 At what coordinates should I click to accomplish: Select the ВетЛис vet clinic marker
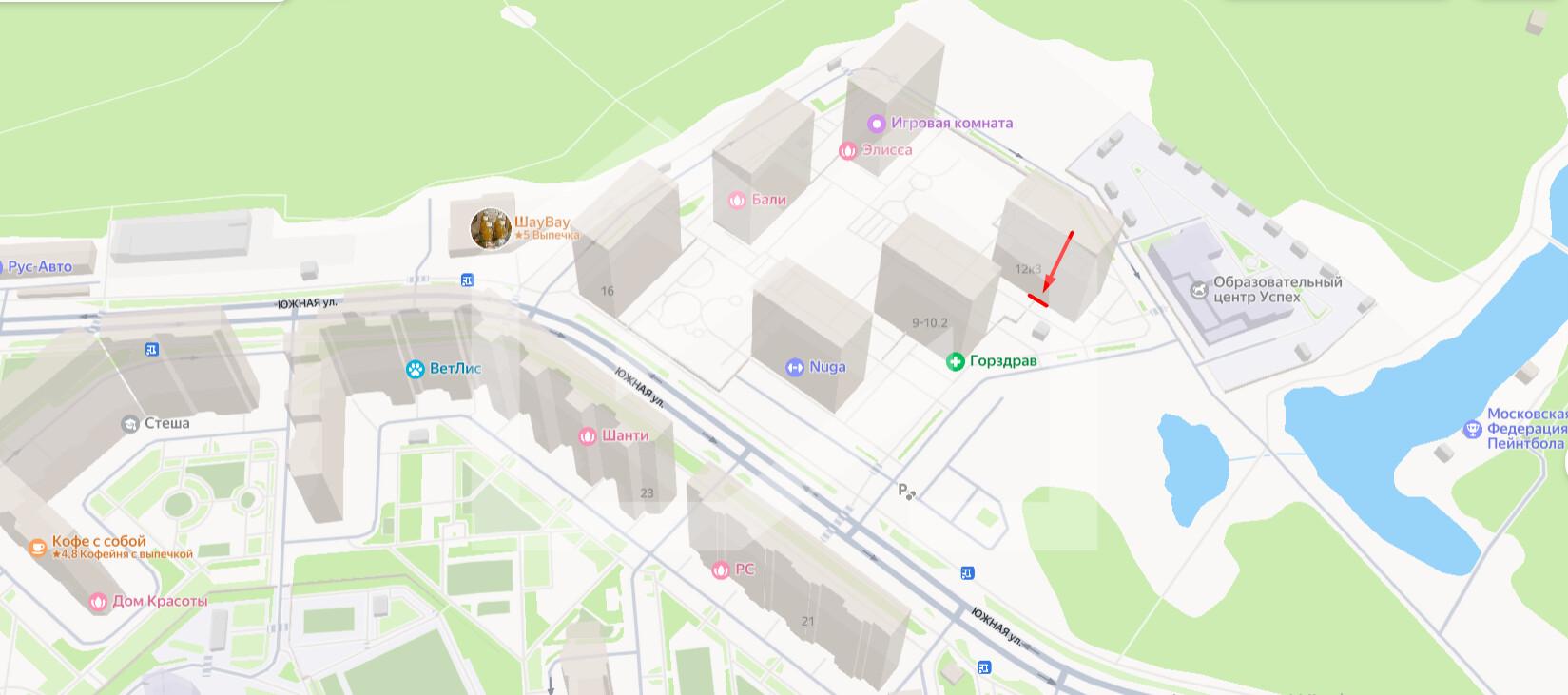click(415, 369)
